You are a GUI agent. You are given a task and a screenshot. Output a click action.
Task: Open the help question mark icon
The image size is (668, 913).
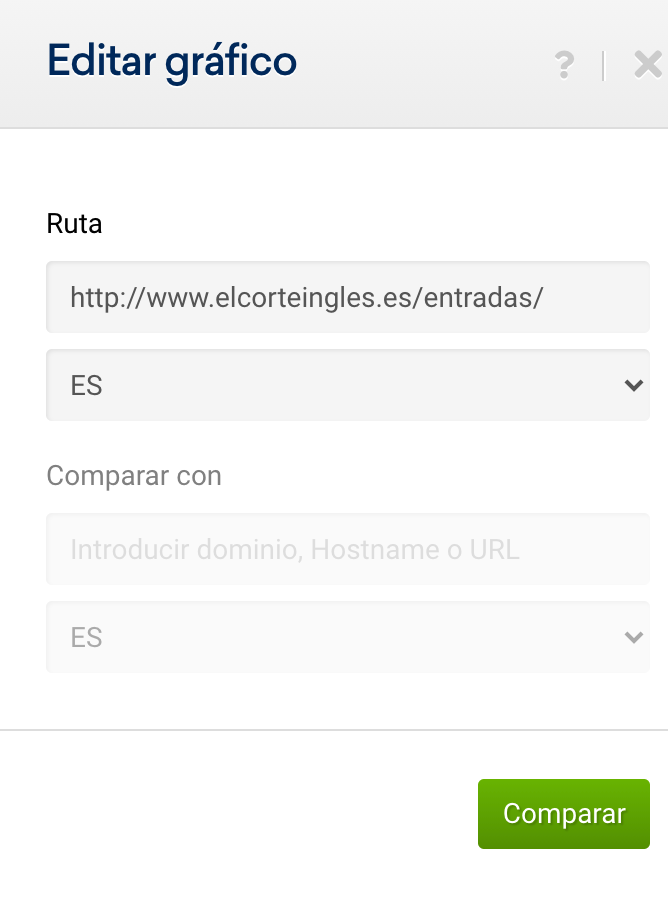pyautogui.click(x=564, y=66)
